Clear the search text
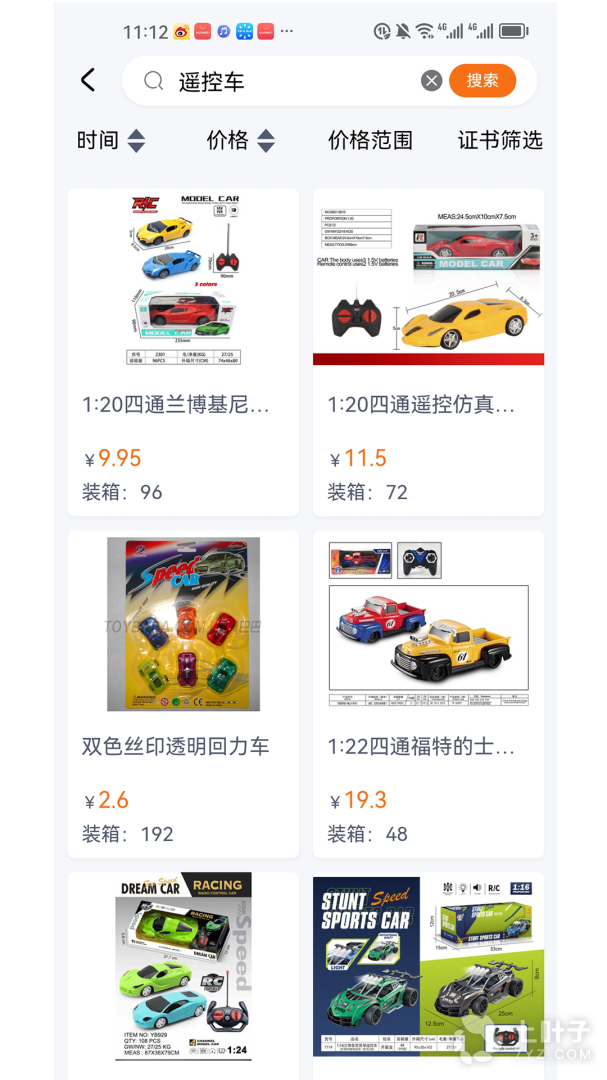This screenshot has height=1080, width=607. click(431, 81)
